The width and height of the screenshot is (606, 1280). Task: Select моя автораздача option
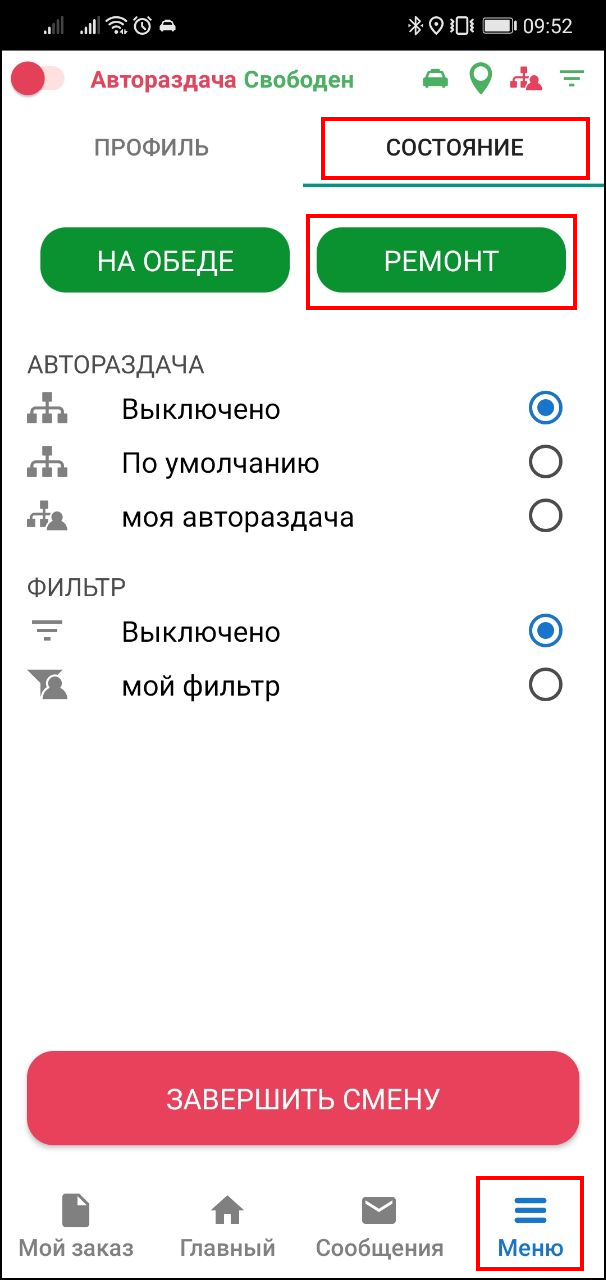[x=546, y=516]
